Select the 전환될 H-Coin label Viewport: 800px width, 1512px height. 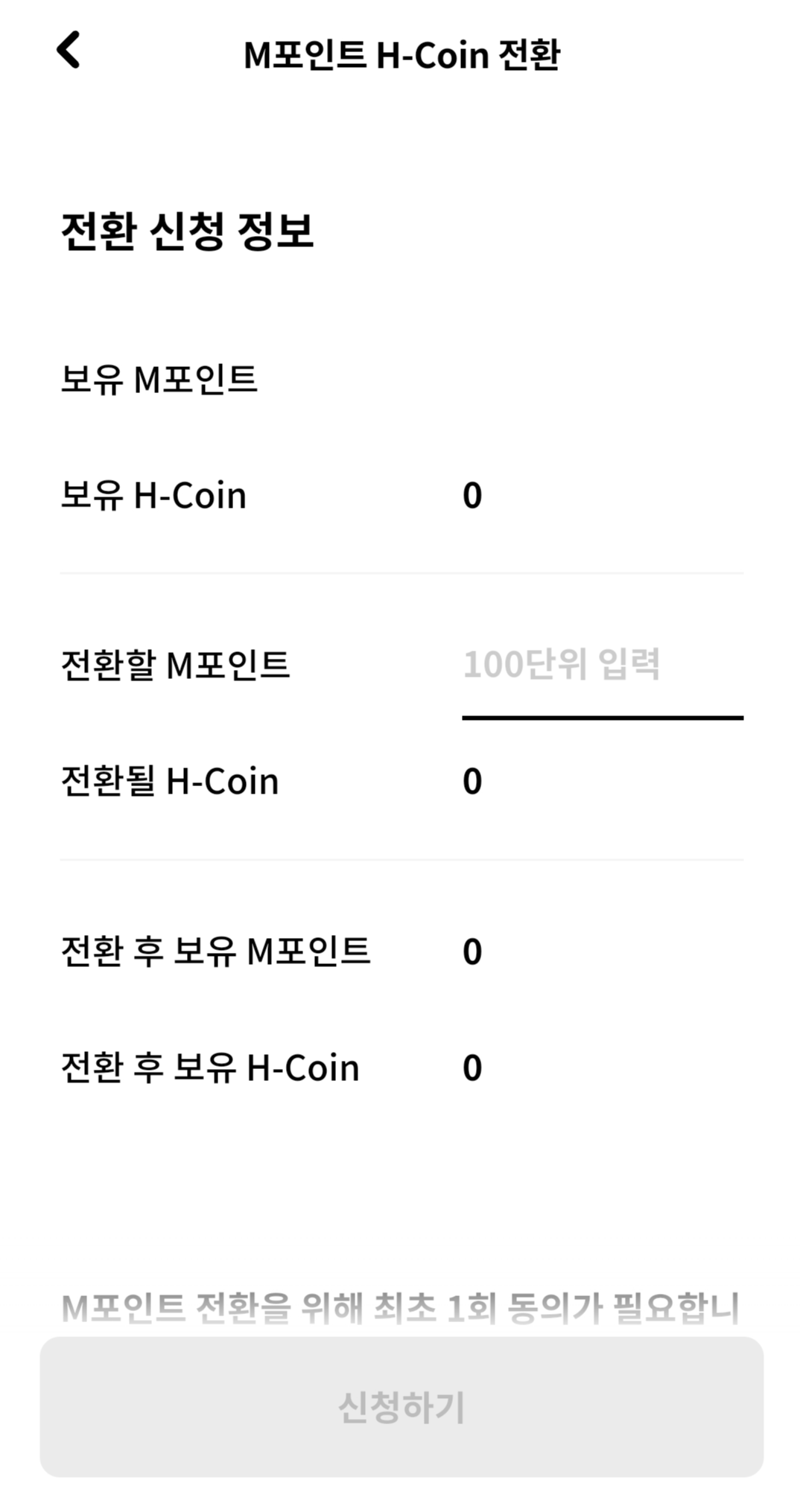pyautogui.click(x=169, y=781)
